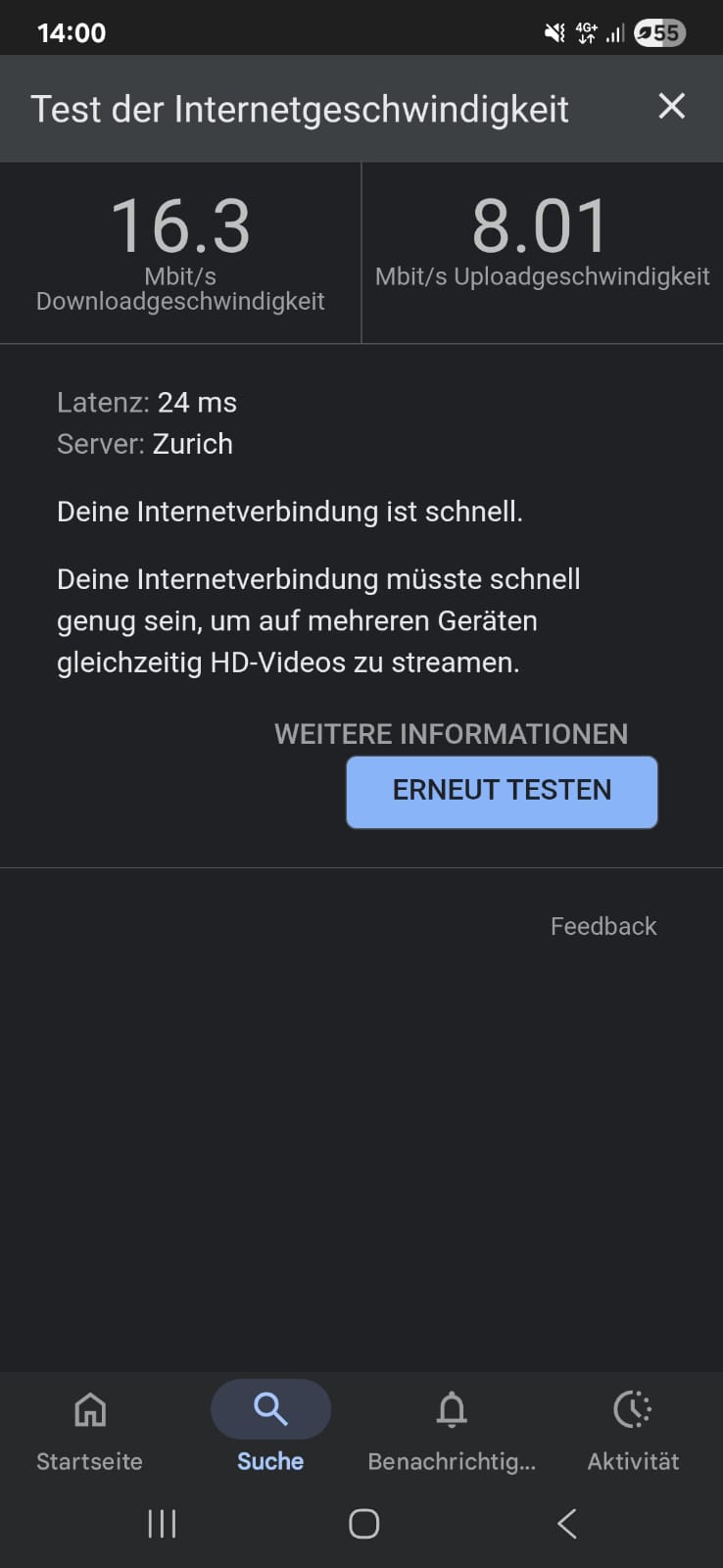Open the recent apps overview

click(x=162, y=1523)
